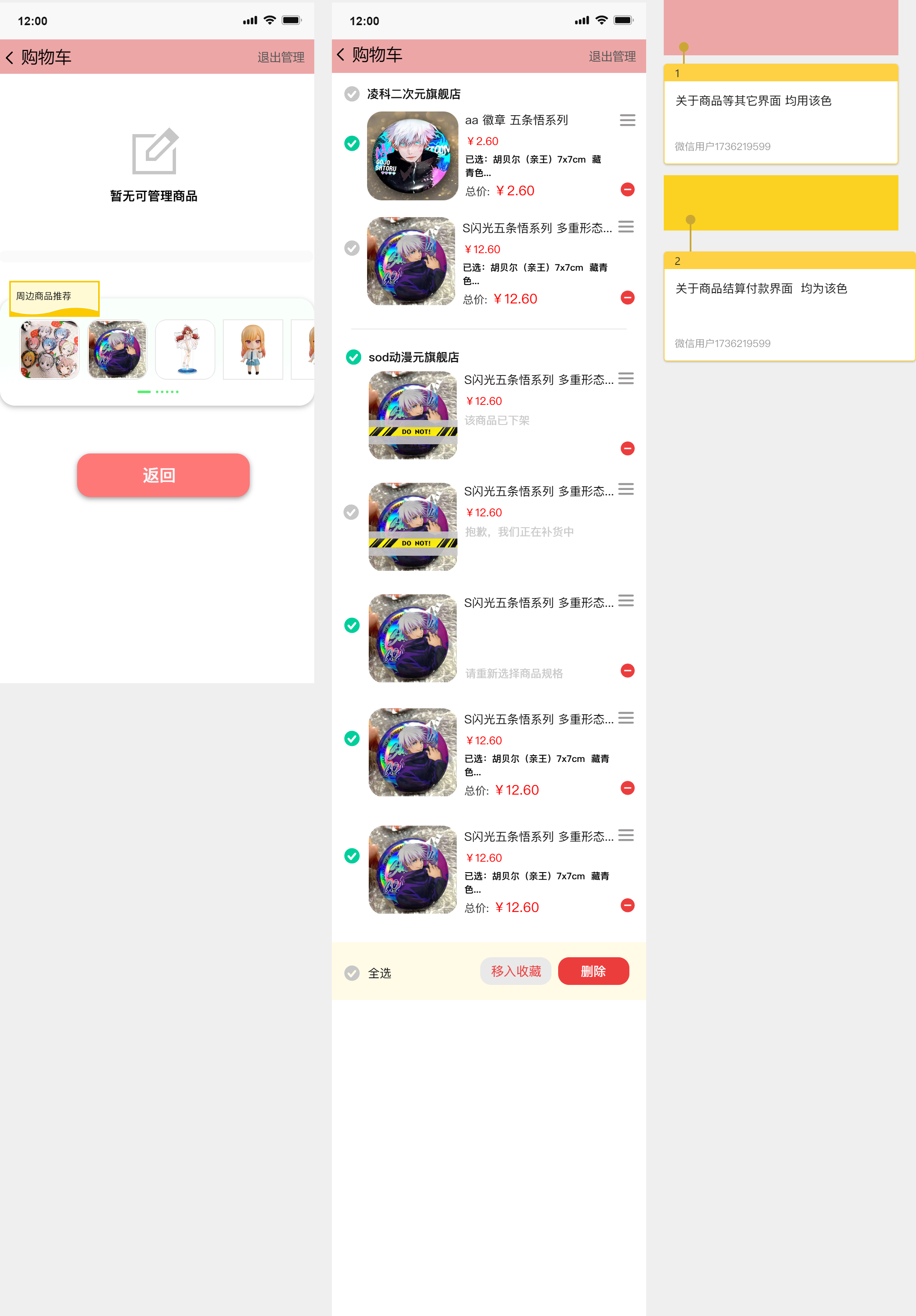Tap the red 返回 button
916x1316 pixels.
tap(163, 475)
